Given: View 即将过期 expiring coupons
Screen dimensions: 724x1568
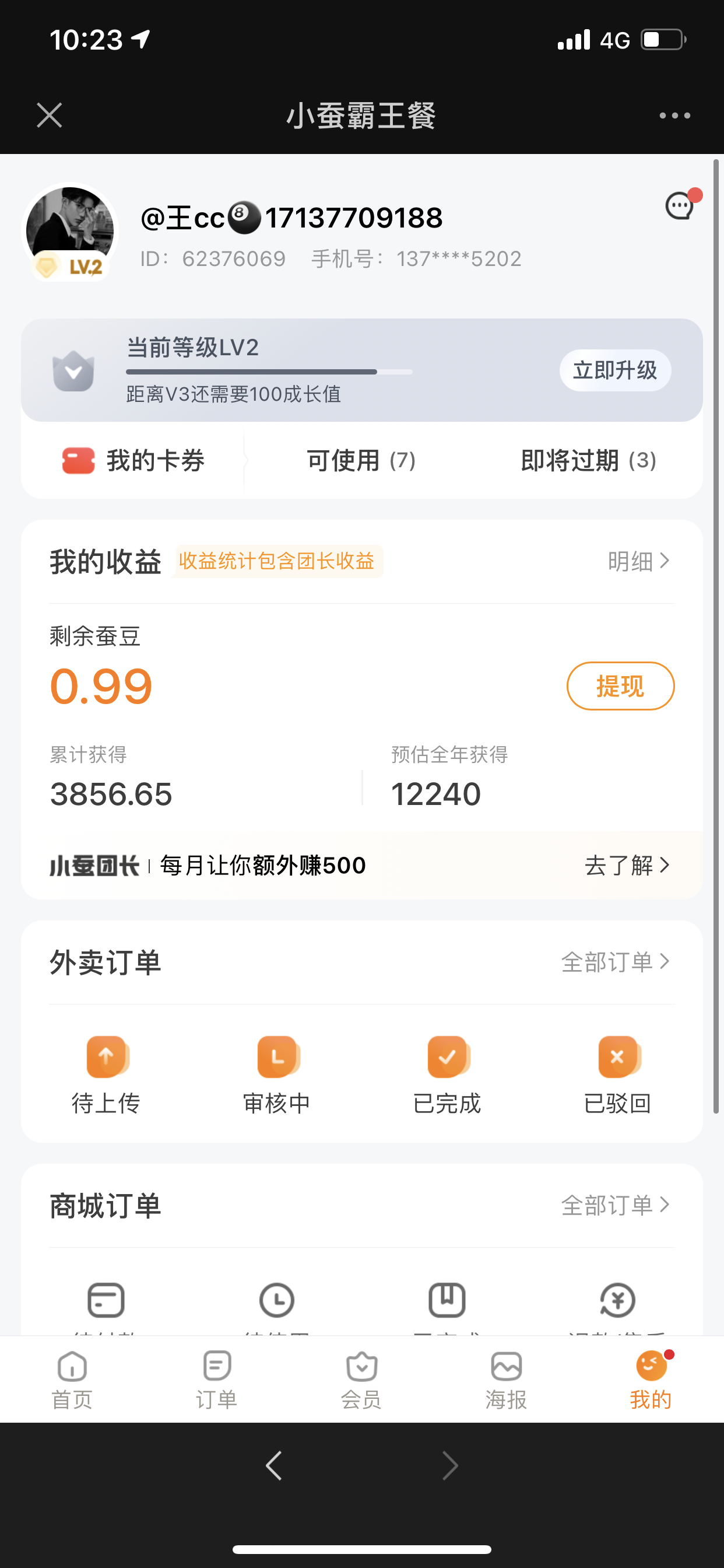Looking at the screenshot, I should pyautogui.click(x=588, y=460).
